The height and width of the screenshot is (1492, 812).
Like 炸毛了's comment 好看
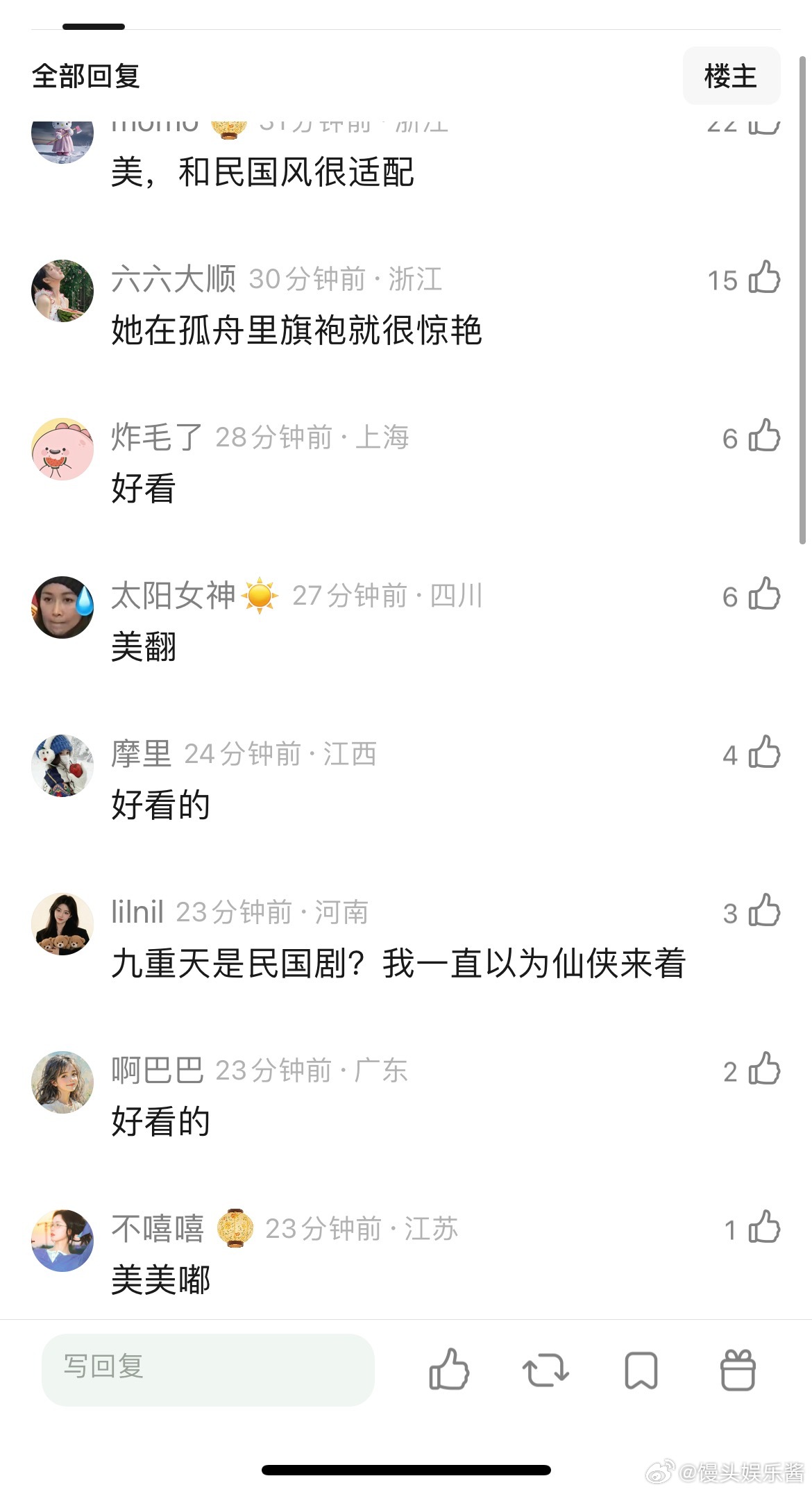tap(764, 436)
